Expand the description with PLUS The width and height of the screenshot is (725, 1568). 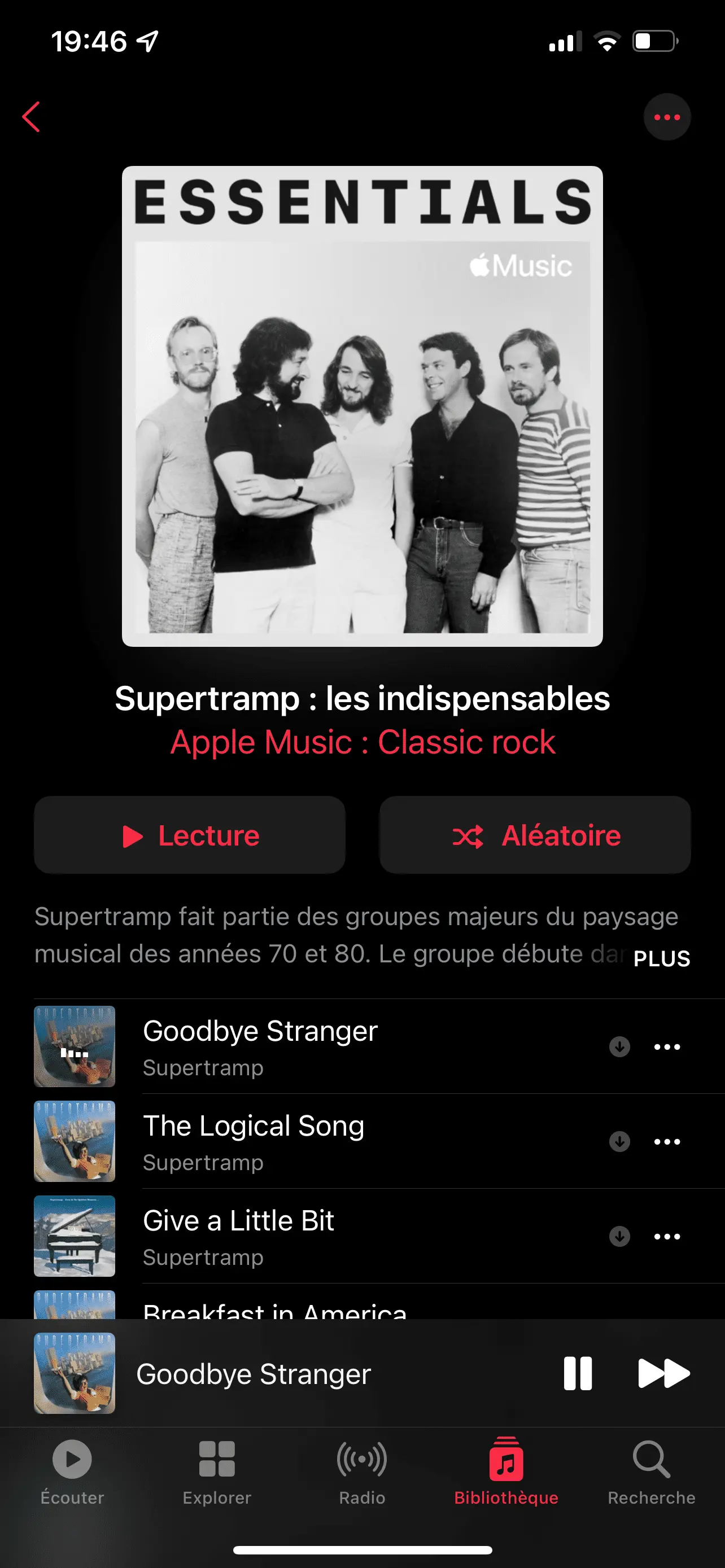pos(662,959)
